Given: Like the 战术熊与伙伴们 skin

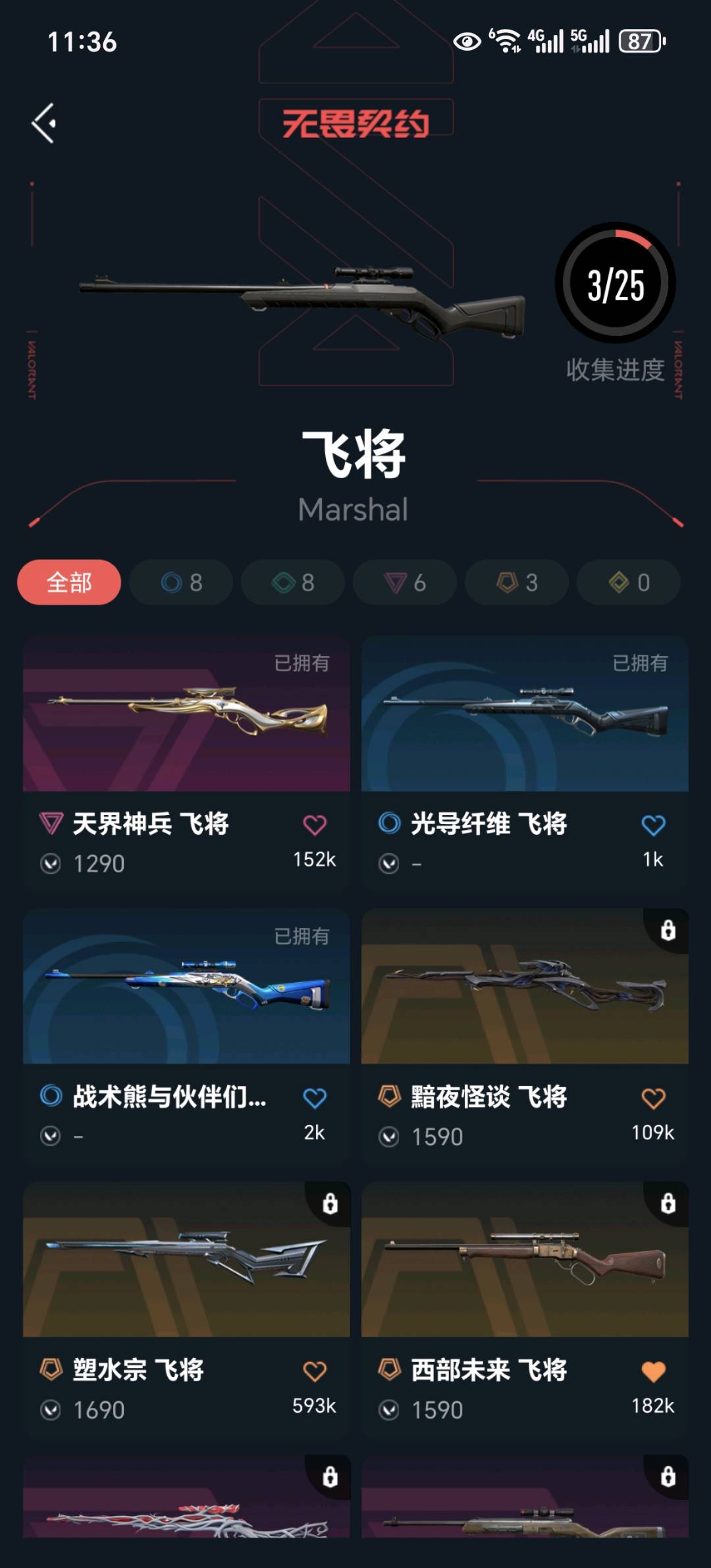Looking at the screenshot, I should [x=315, y=1098].
